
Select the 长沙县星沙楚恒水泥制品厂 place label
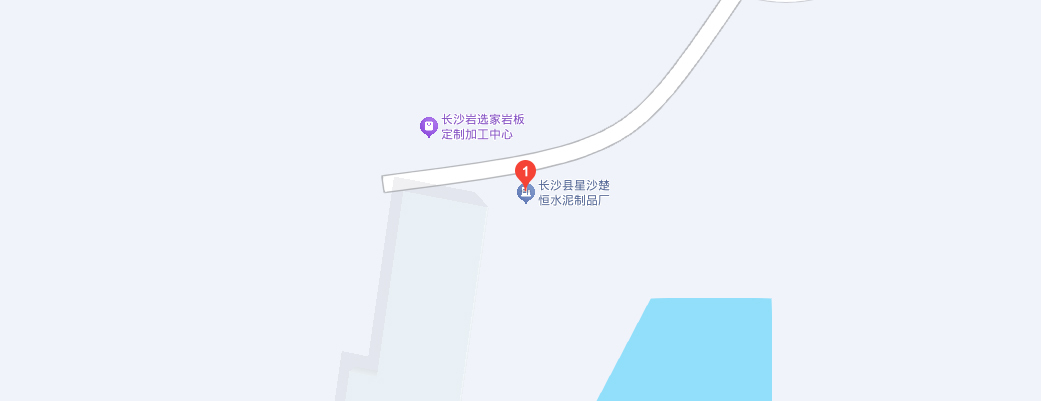574,193
